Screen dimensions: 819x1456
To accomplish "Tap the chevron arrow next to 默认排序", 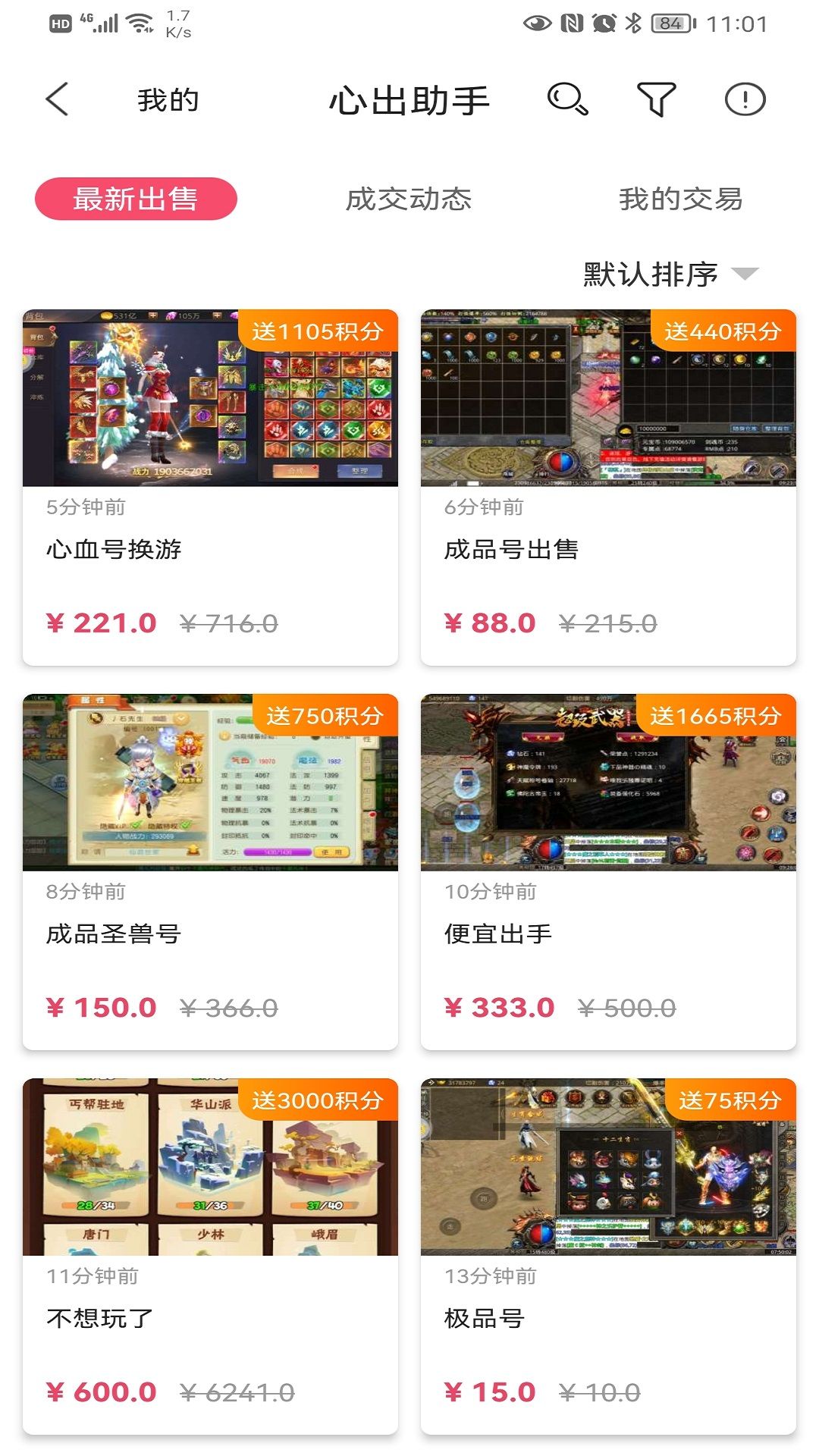I will 746,275.
